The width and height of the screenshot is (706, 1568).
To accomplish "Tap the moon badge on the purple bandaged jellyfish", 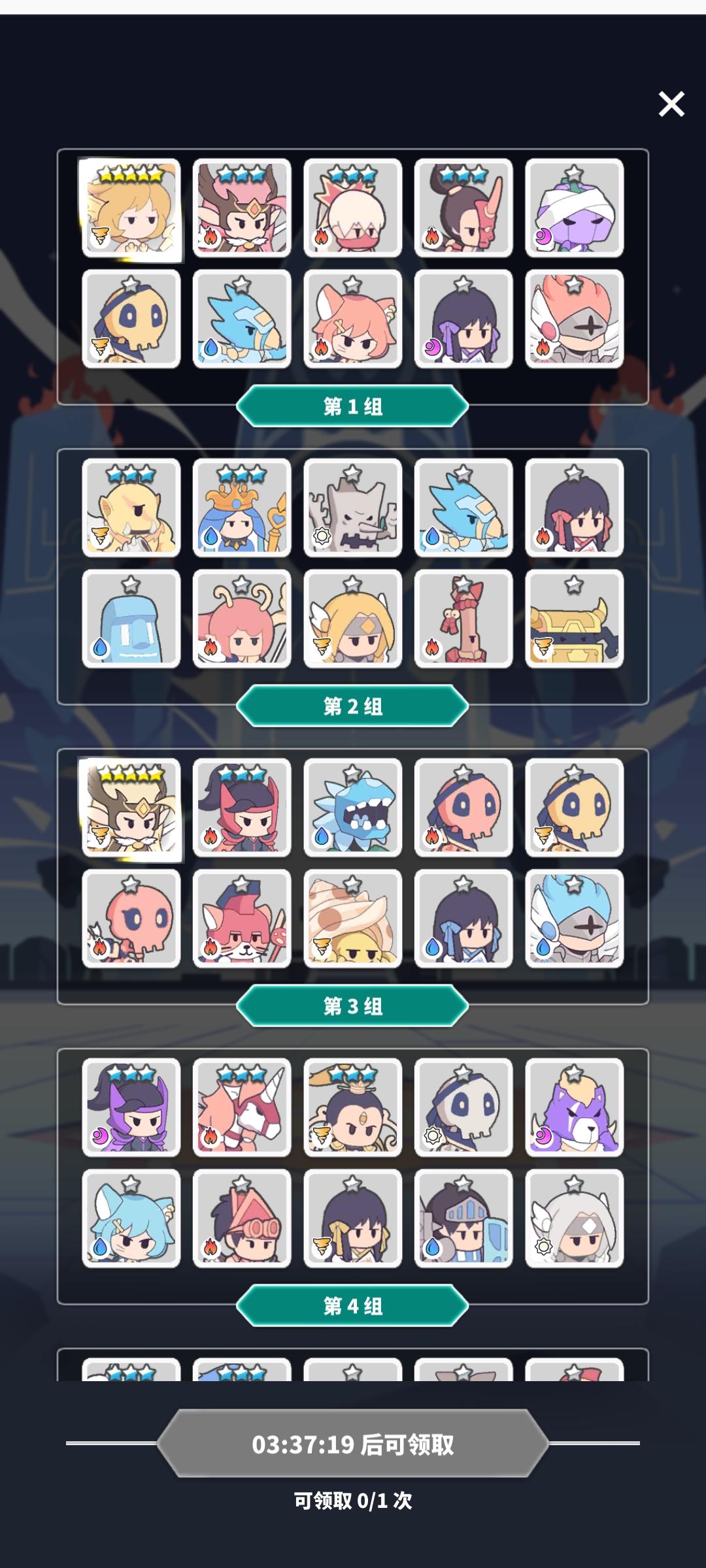I will click(x=544, y=235).
